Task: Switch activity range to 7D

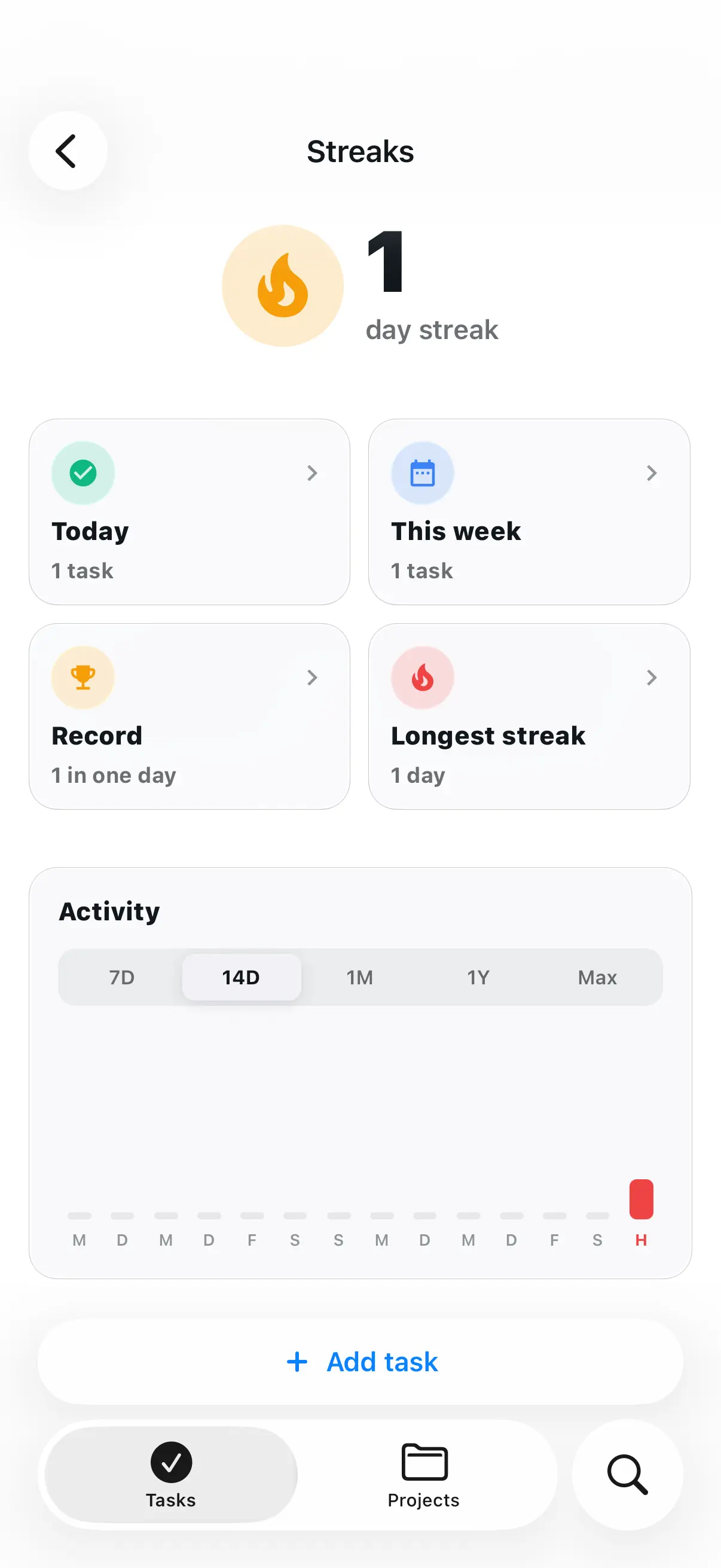Action: click(122, 977)
